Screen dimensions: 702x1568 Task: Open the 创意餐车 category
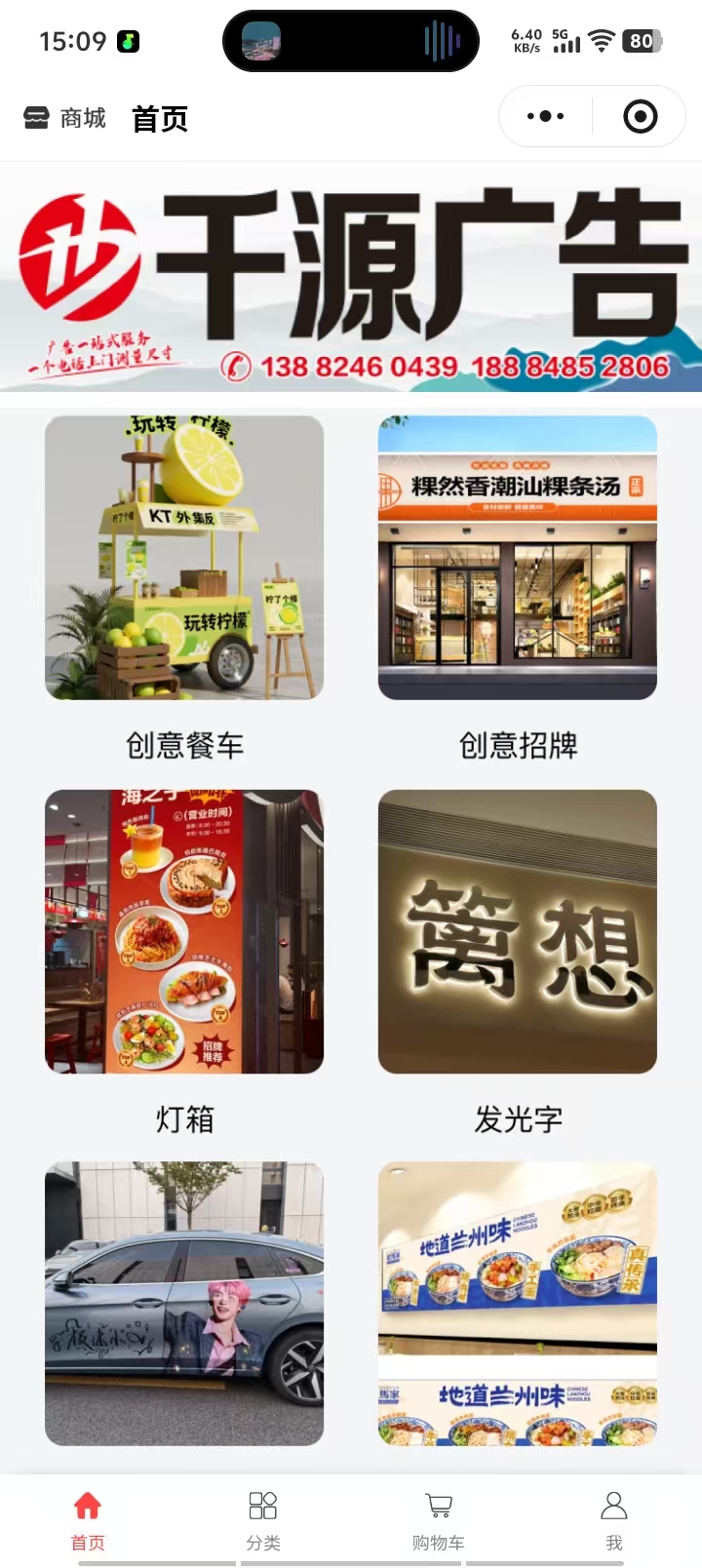coord(184,558)
